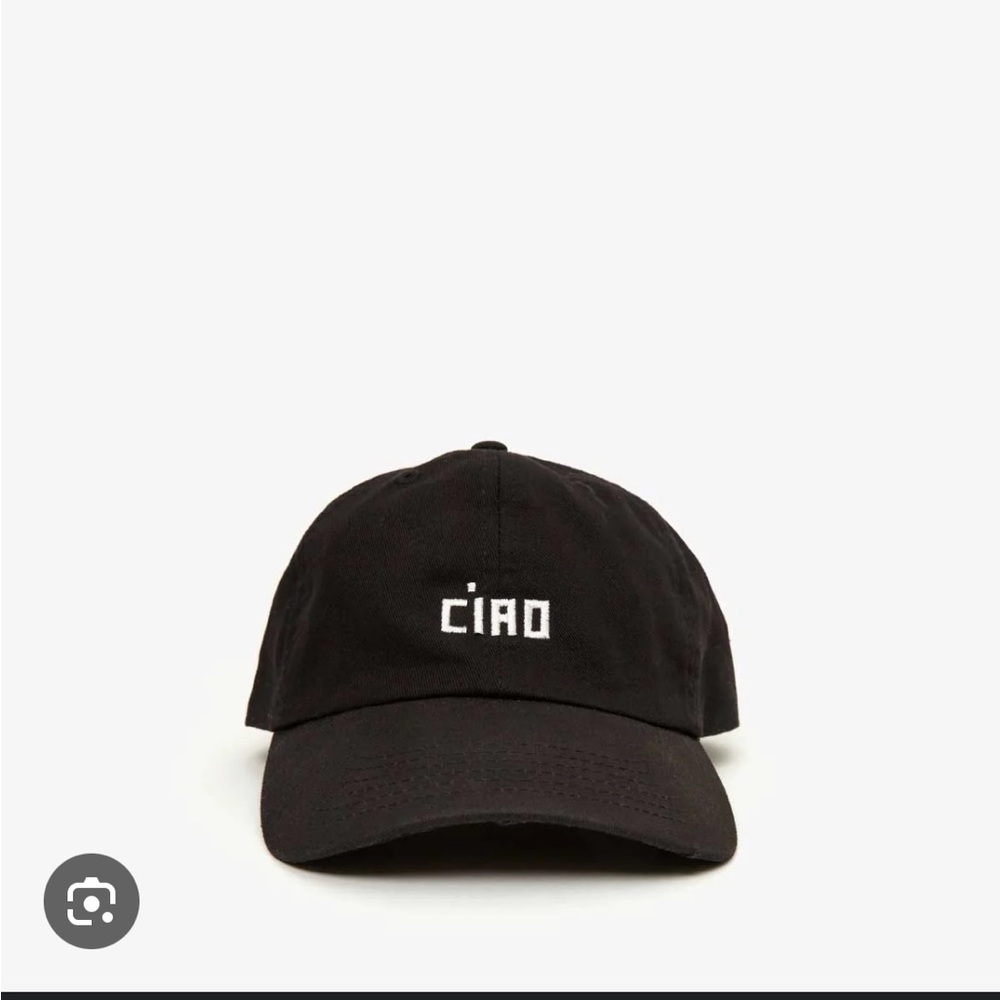Search this cap image with Google Lens
Viewport: 1000px width, 1000px height.
click(91, 901)
